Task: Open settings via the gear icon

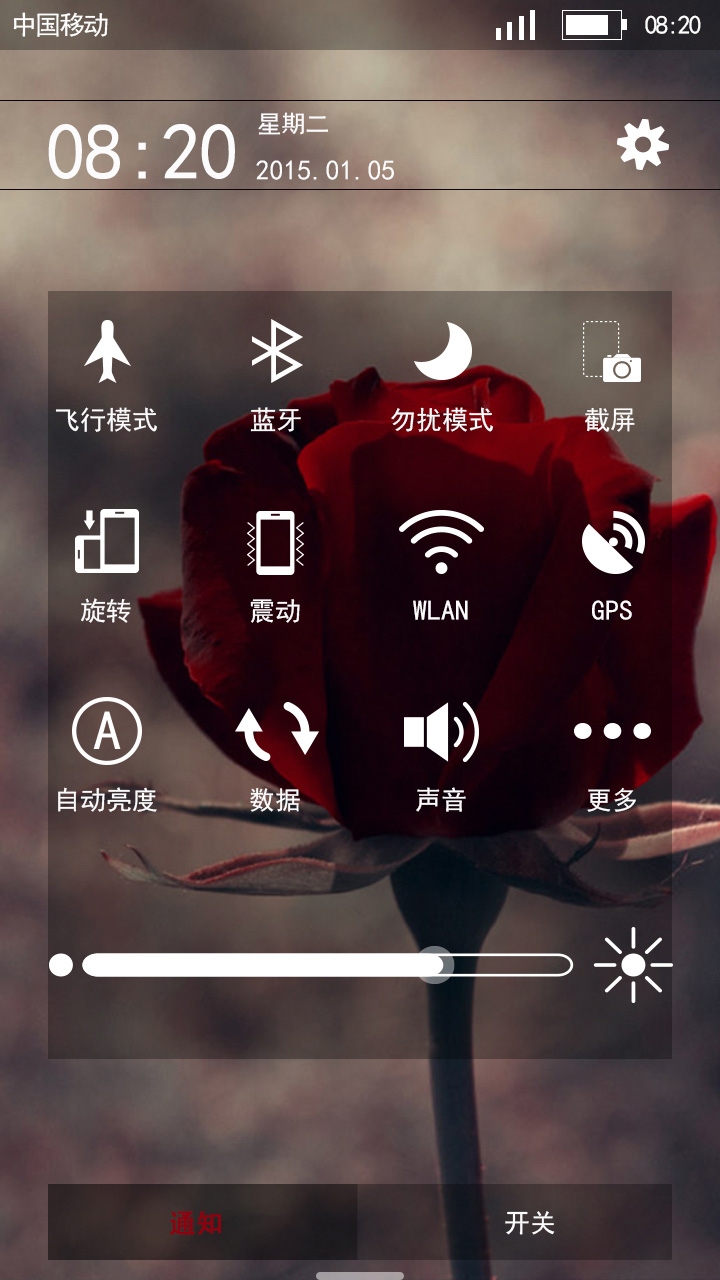Action: [x=643, y=145]
